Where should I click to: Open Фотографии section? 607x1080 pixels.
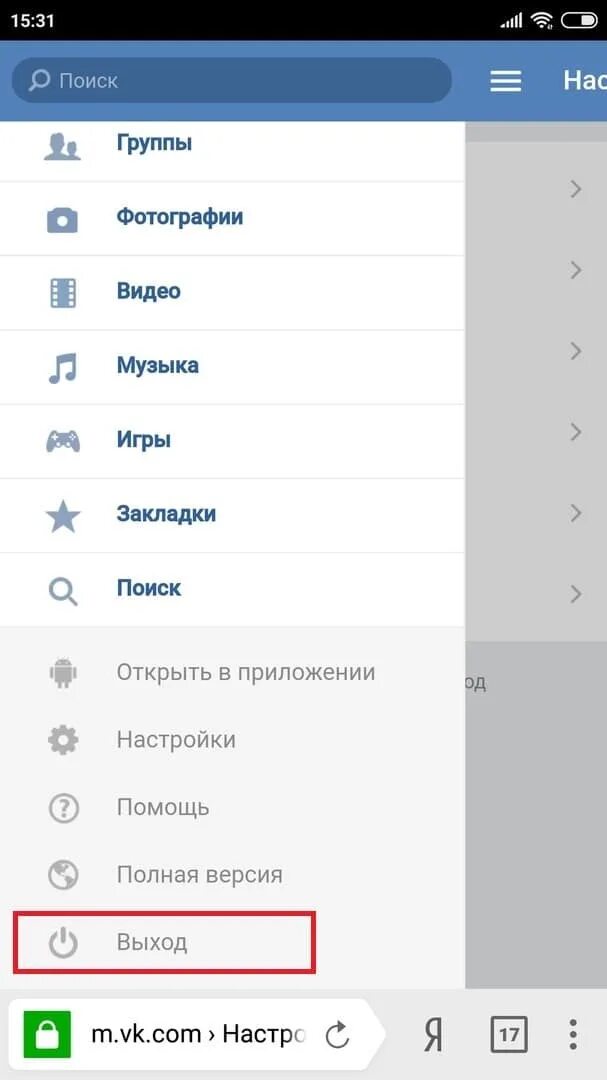pyautogui.click(x=179, y=217)
